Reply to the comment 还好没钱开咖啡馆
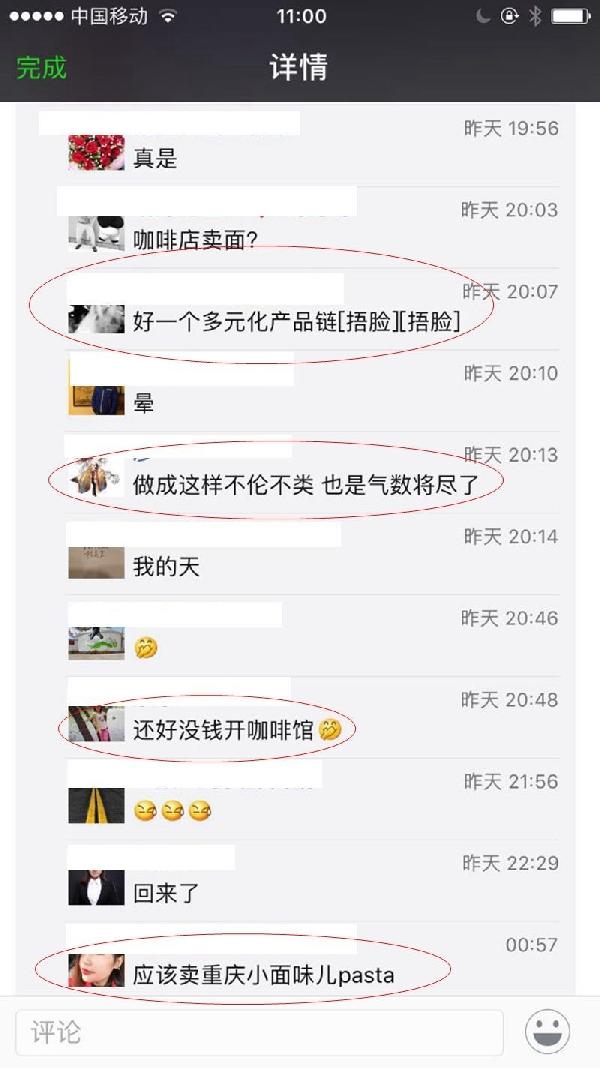 (x=237, y=730)
